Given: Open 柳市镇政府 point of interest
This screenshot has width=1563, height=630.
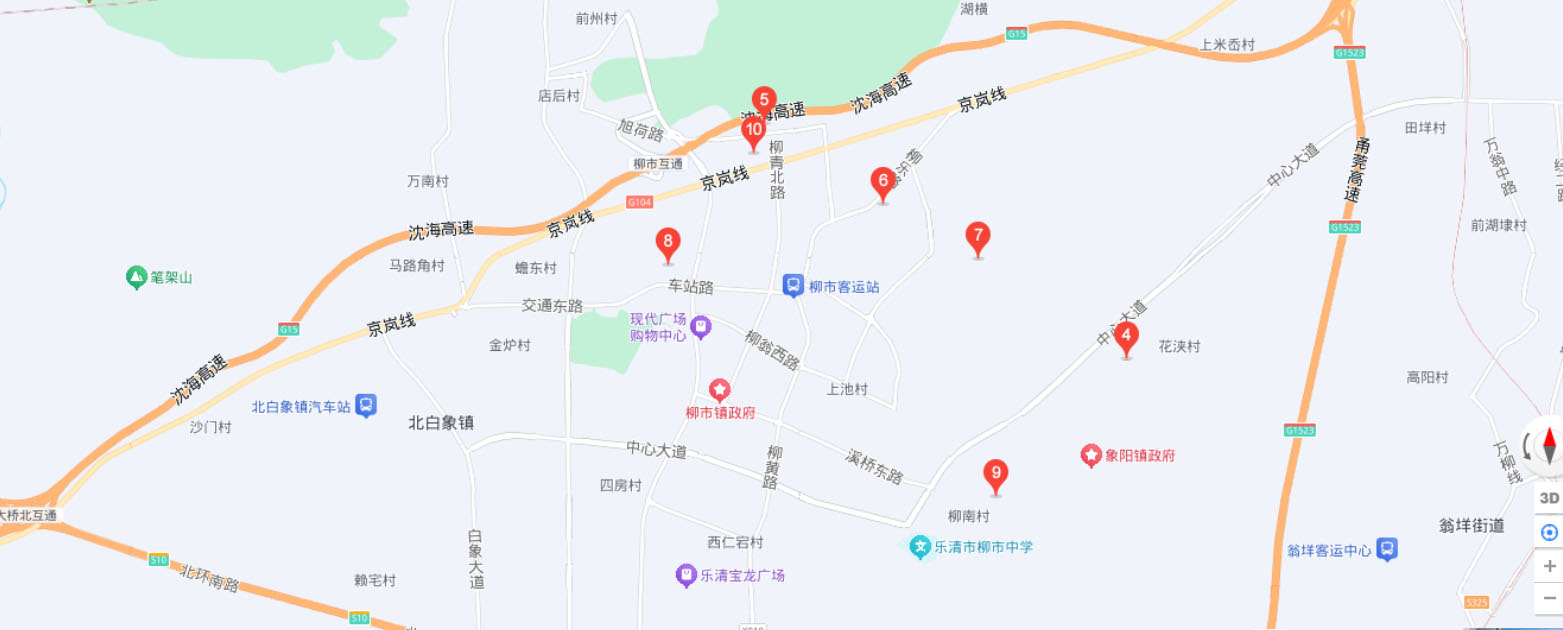Looking at the screenshot, I should pos(719,388).
